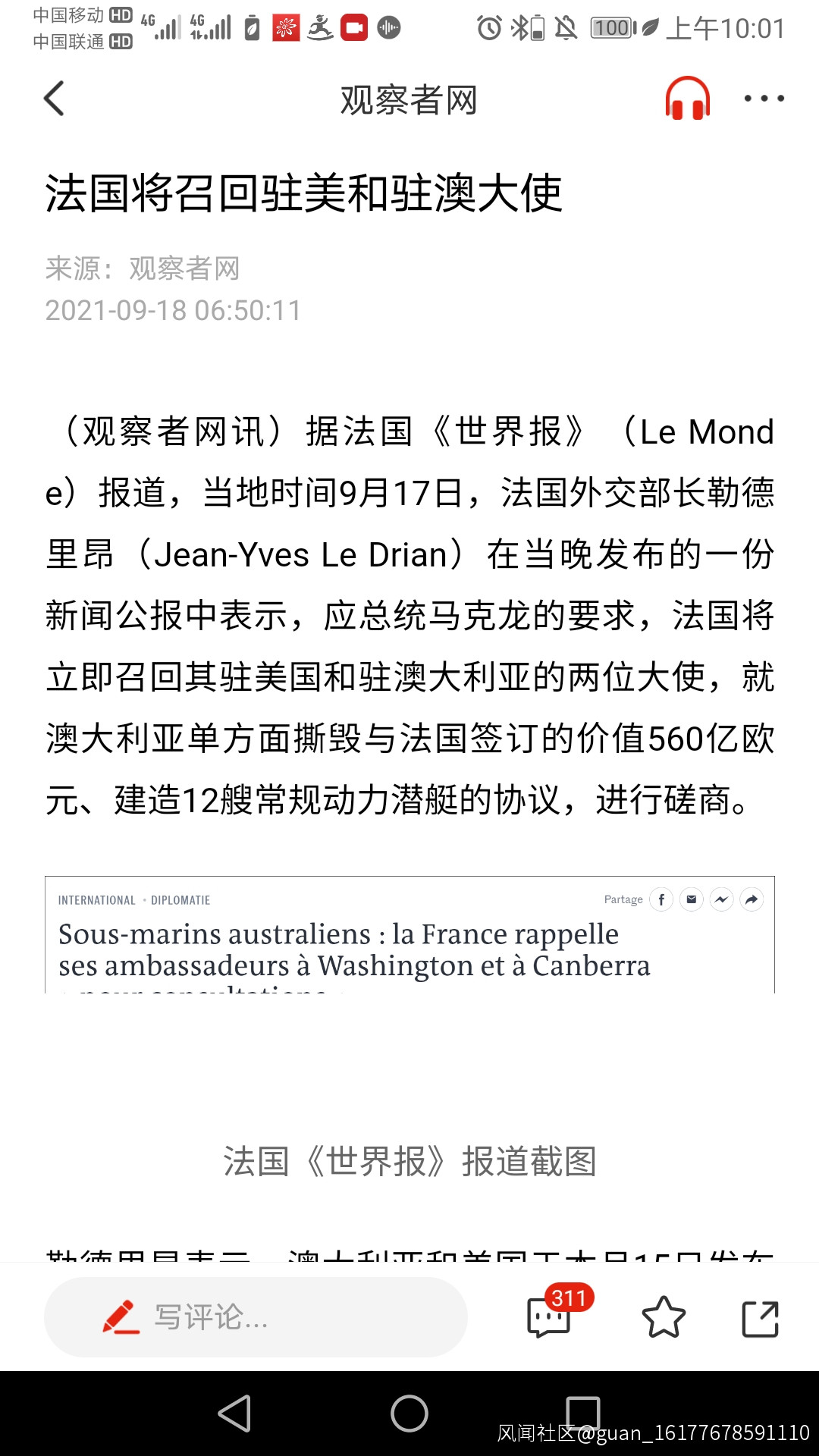This screenshot has height=1456, width=819.
Task: Go back from the article
Action: (55, 99)
